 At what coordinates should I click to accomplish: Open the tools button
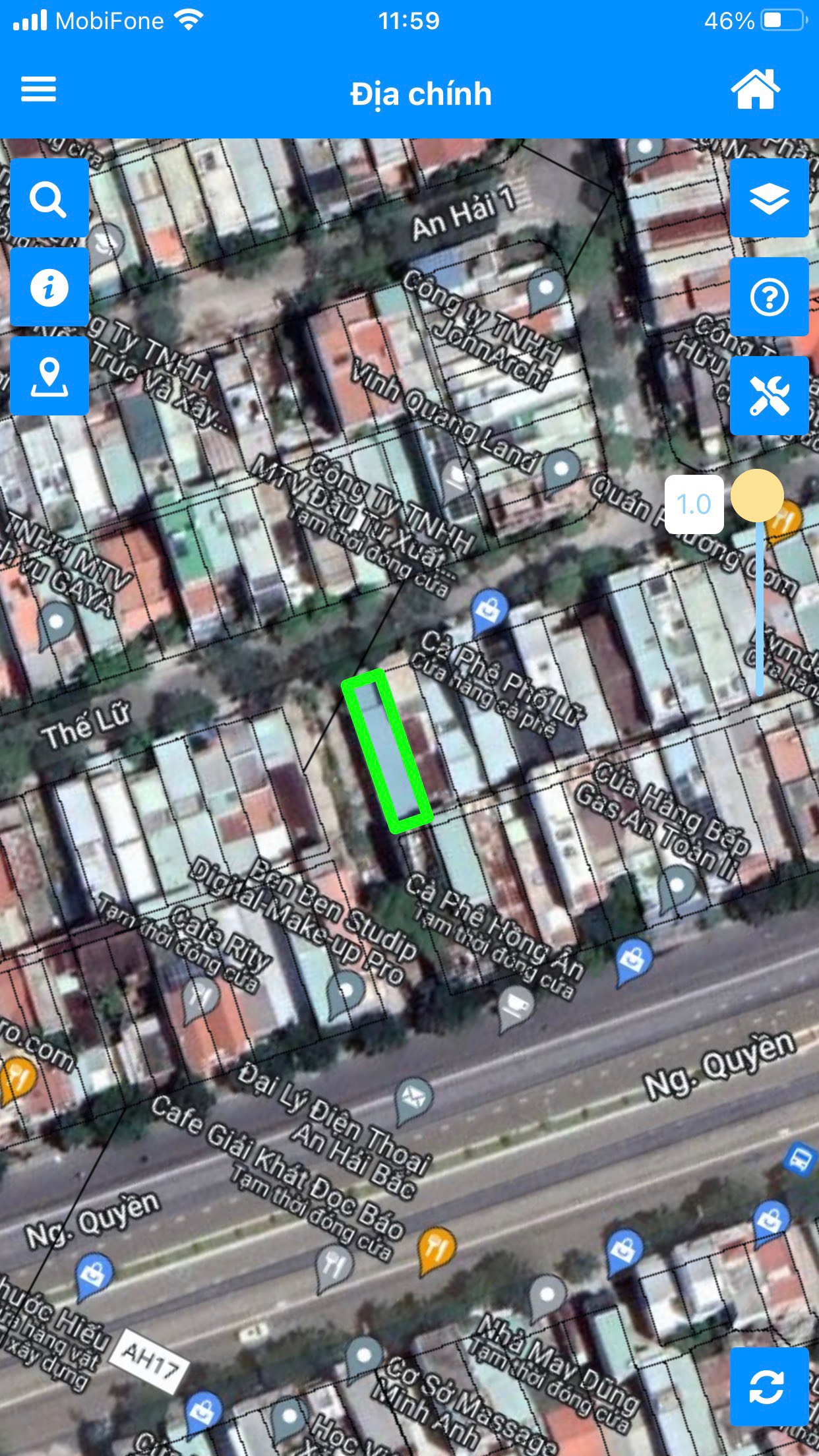[770, 396]
